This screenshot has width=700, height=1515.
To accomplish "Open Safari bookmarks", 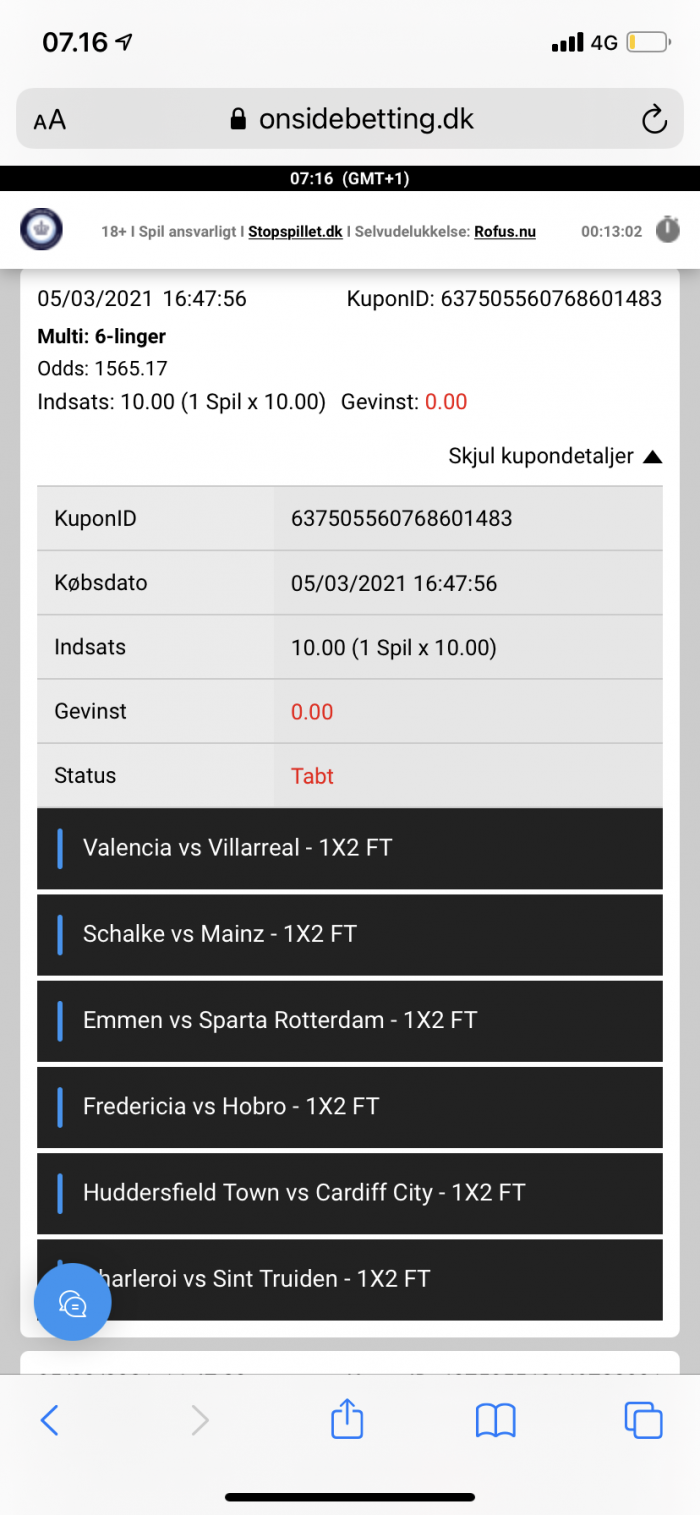I will (x=495, y=1420).
